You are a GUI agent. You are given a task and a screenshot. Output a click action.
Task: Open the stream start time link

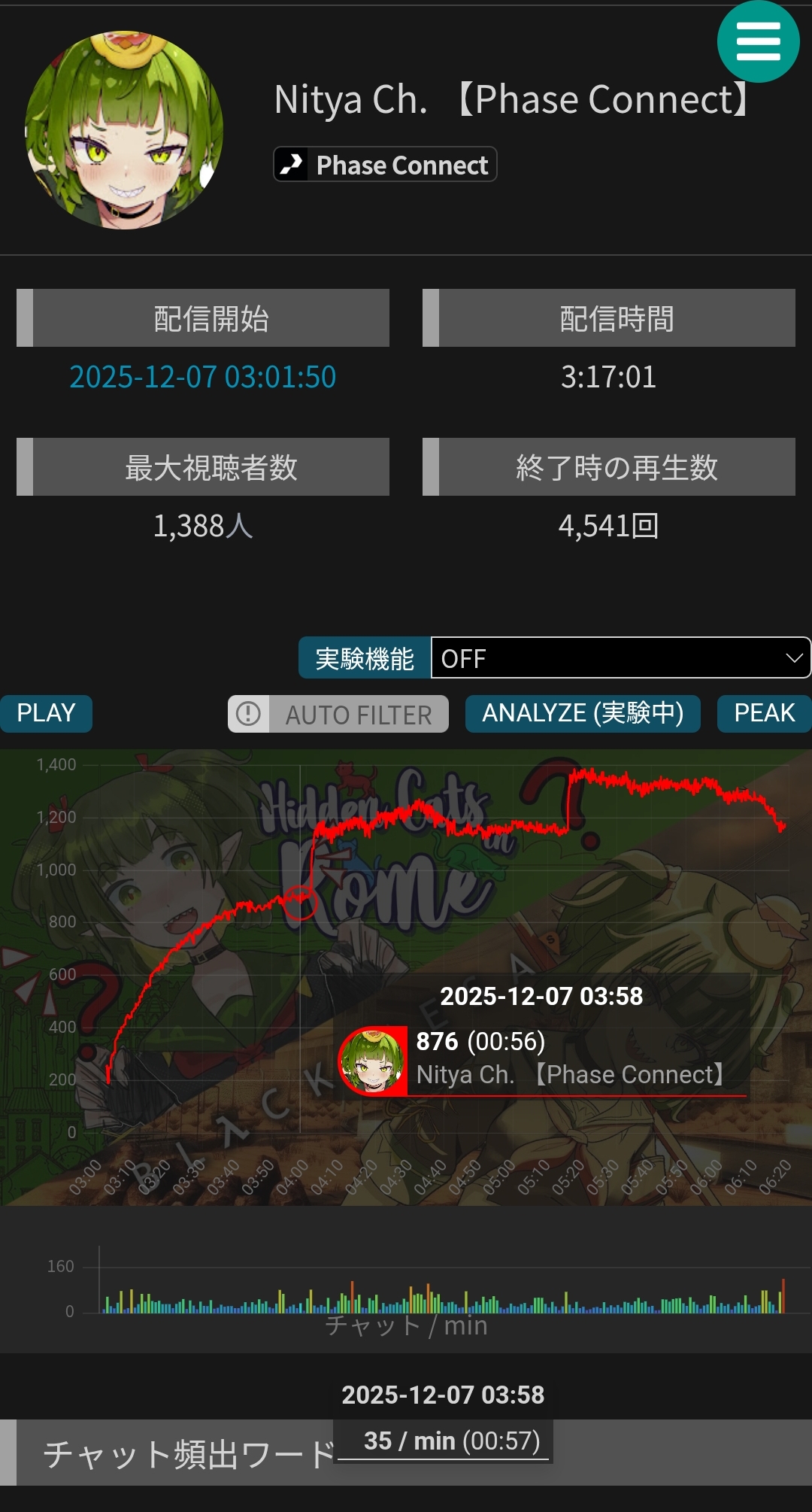[x=202, y=377]
